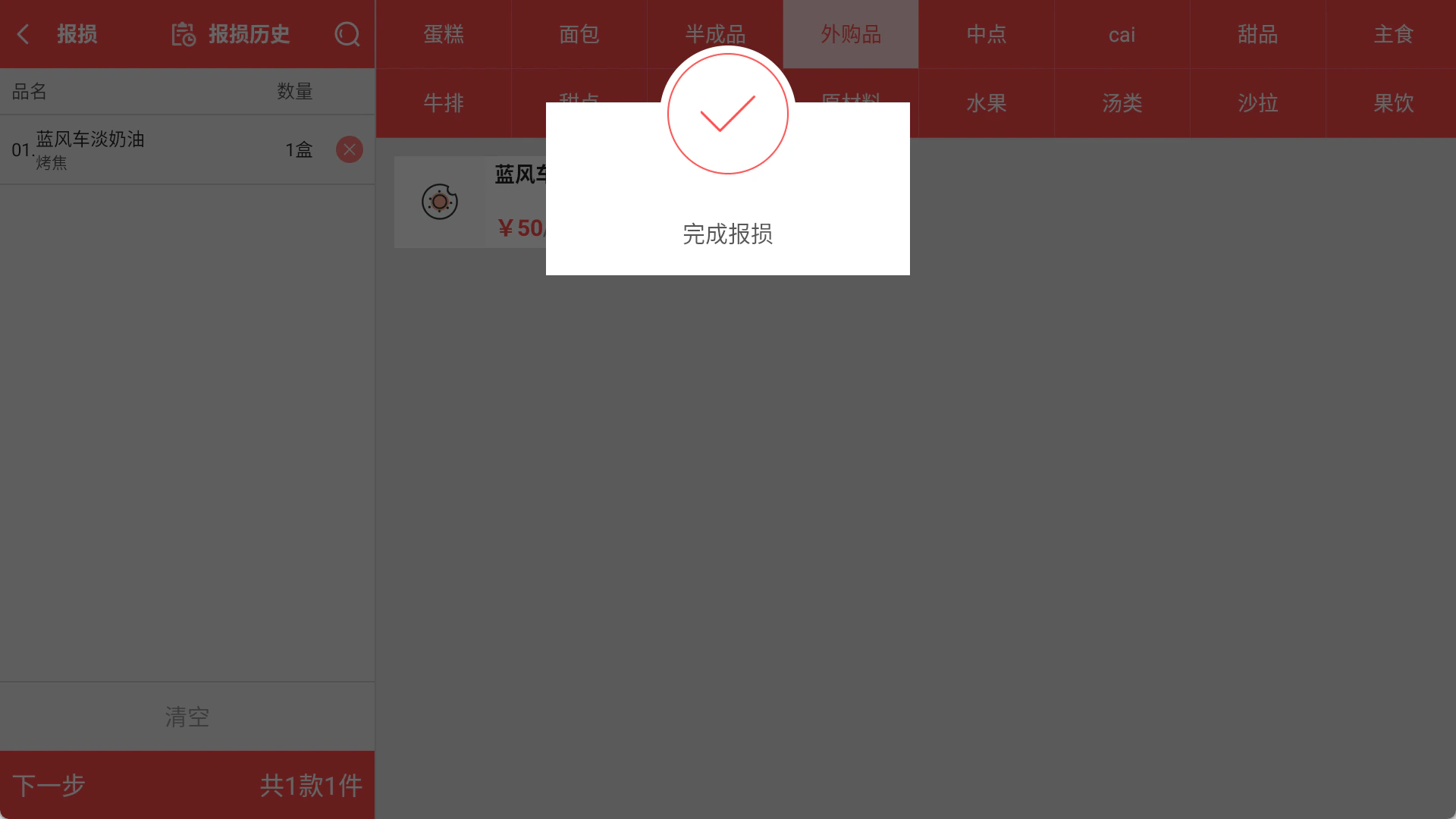The width and height of the screenshot is (1456, 819).
Task: Switch to the 水果 category tab
Action: tap(987, 103)
